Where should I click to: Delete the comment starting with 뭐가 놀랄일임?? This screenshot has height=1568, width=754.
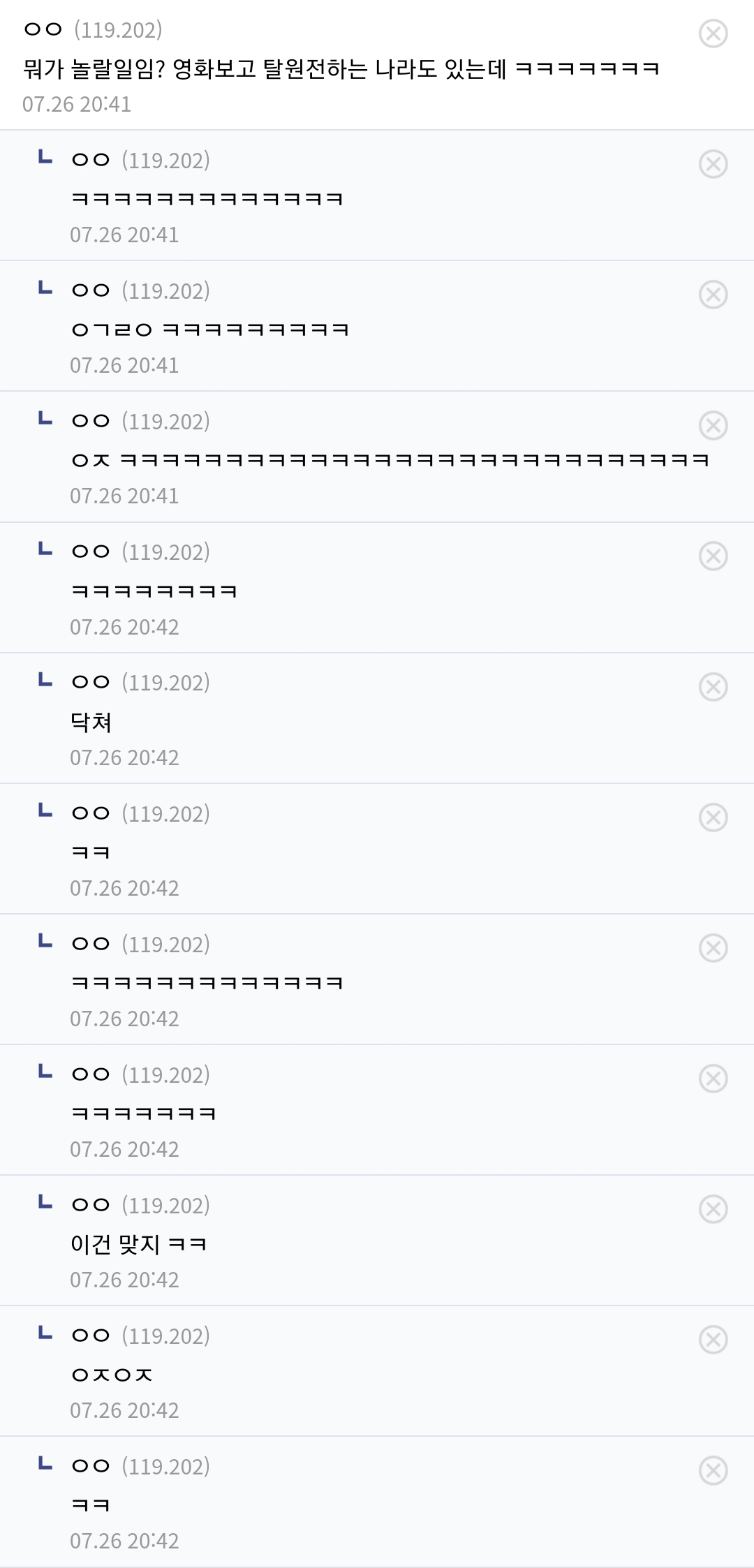[713, 34]
